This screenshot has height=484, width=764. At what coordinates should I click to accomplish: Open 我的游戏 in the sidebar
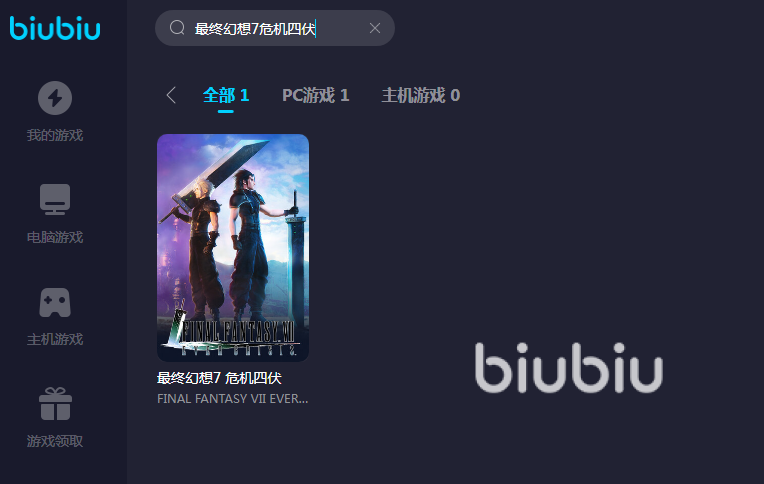tap(55, 112)
